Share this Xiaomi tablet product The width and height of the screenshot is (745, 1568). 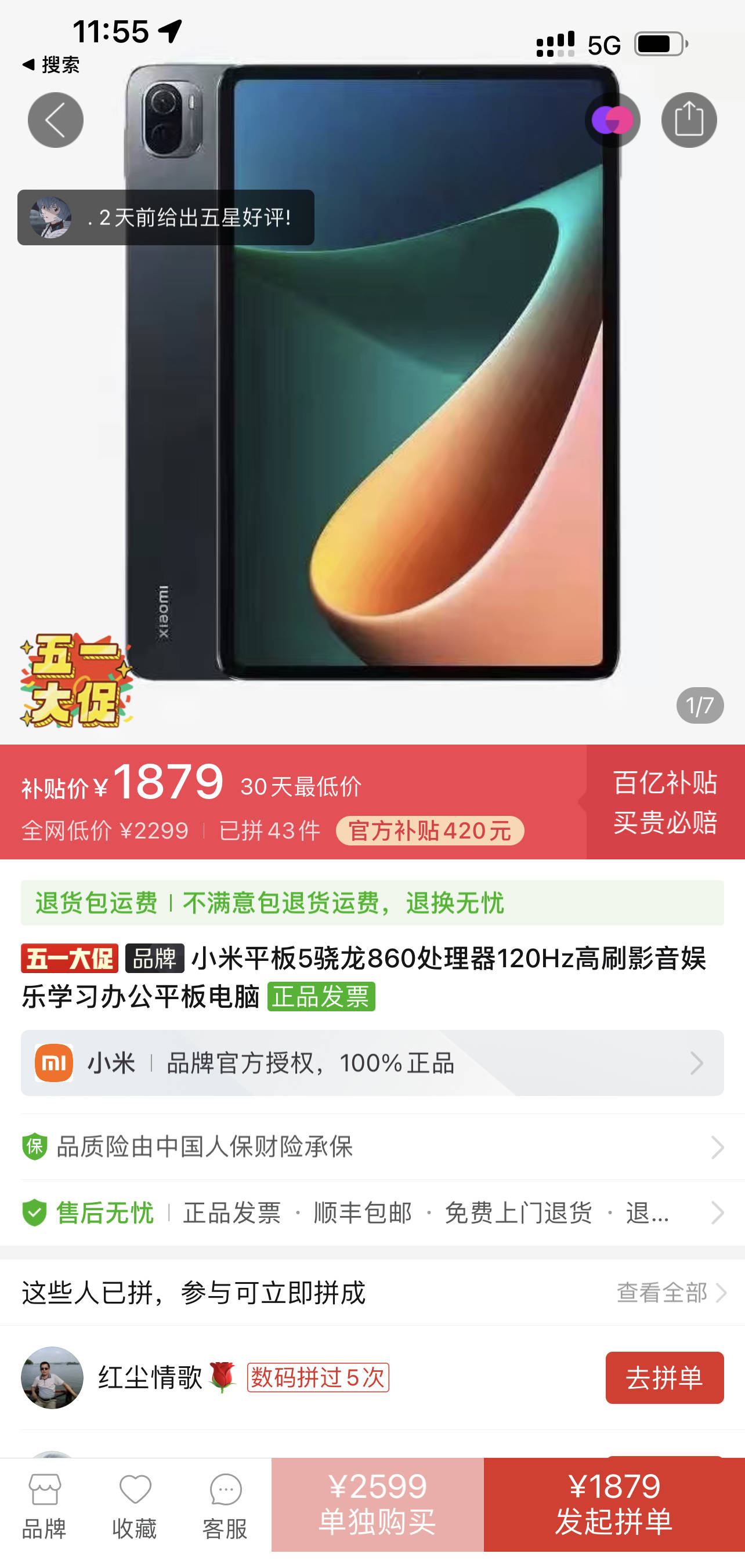688,120
